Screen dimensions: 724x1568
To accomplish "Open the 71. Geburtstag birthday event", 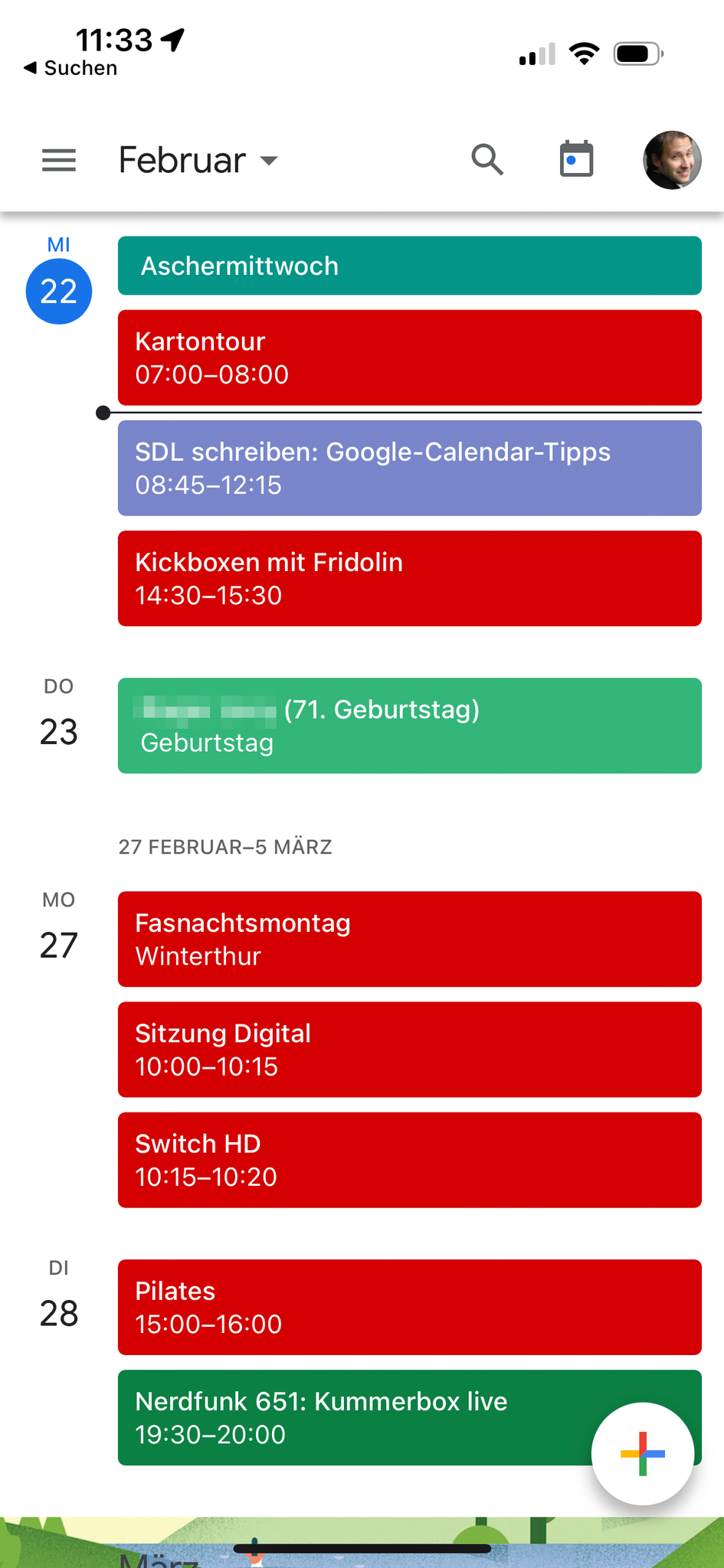I will click(x=409, y=725).
